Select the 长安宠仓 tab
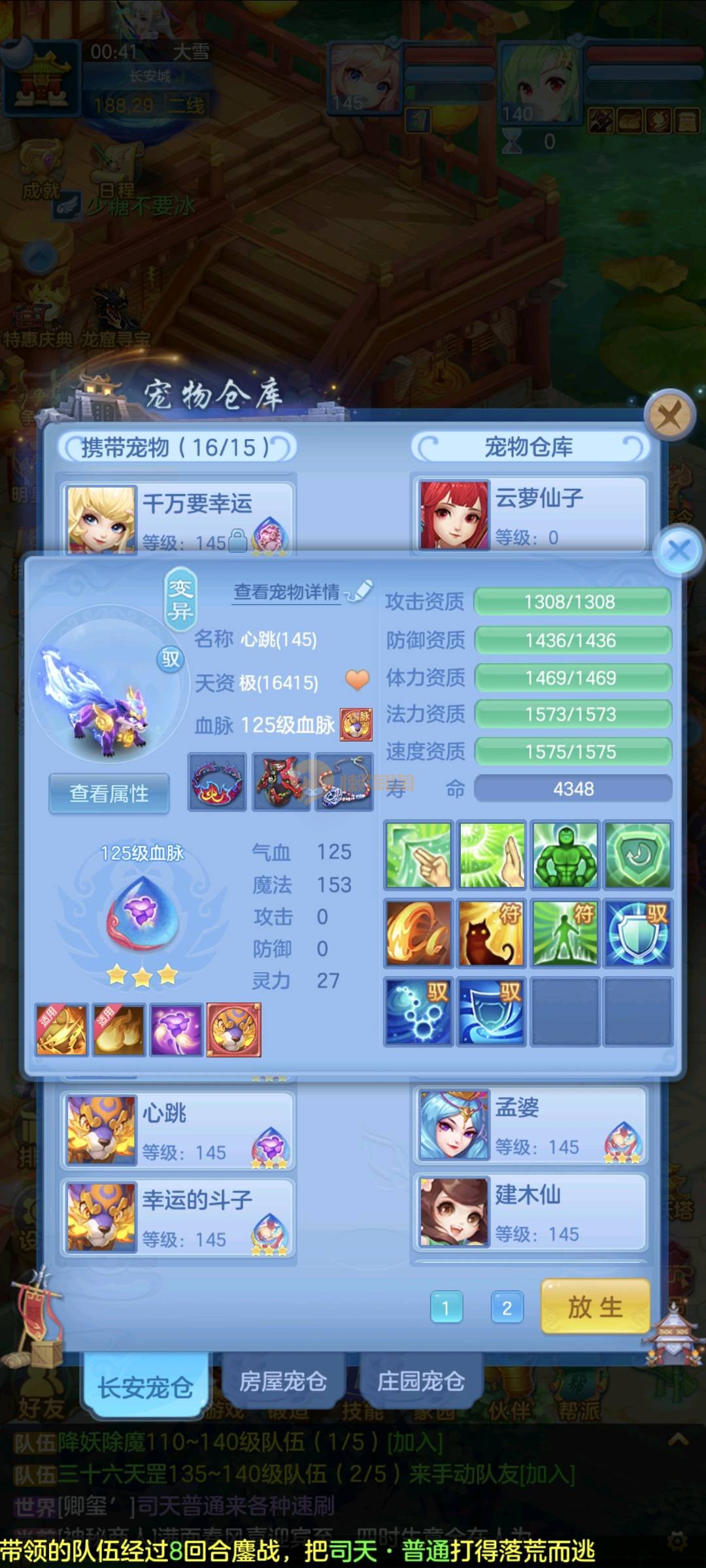This screenshot has width=706, height=1568. click(x=145, y=1386)
